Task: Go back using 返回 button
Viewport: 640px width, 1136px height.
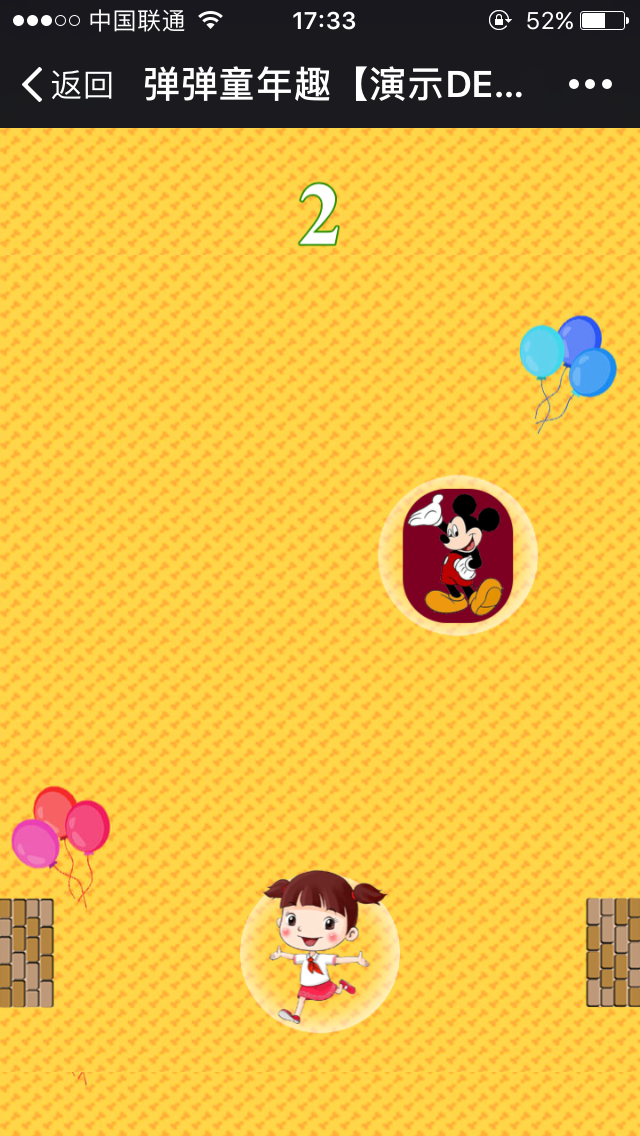Action: (67, 85)
